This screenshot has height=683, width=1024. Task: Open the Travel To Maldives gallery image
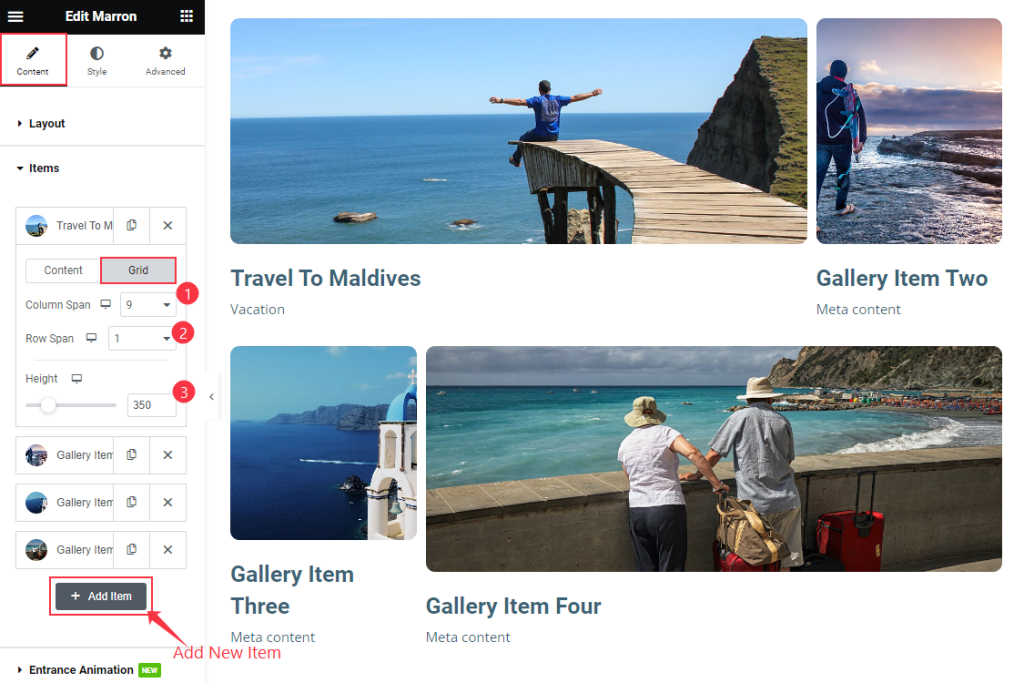pyautogui.click(x=518, y=131)
